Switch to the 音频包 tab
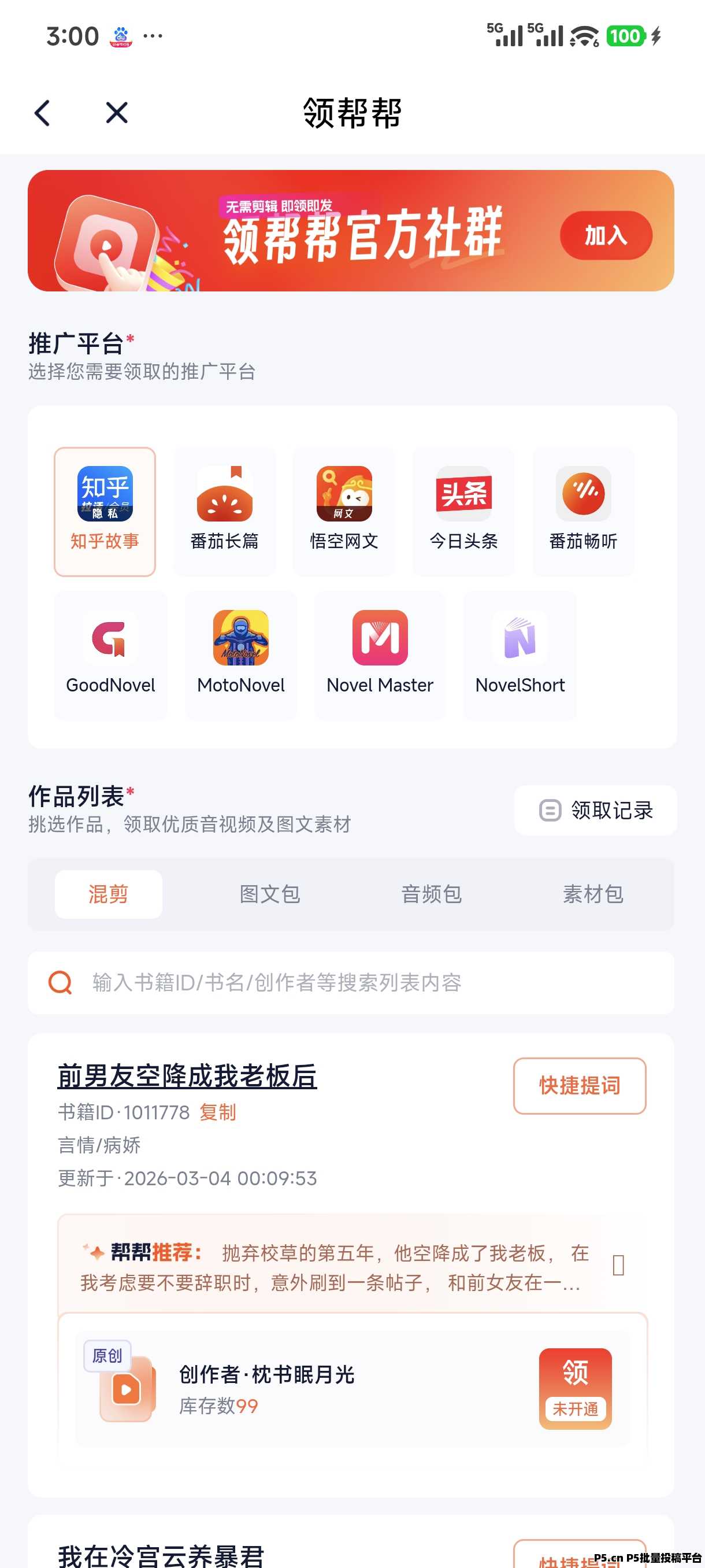This screenshot has height=1568, width=705. [431, 894]
